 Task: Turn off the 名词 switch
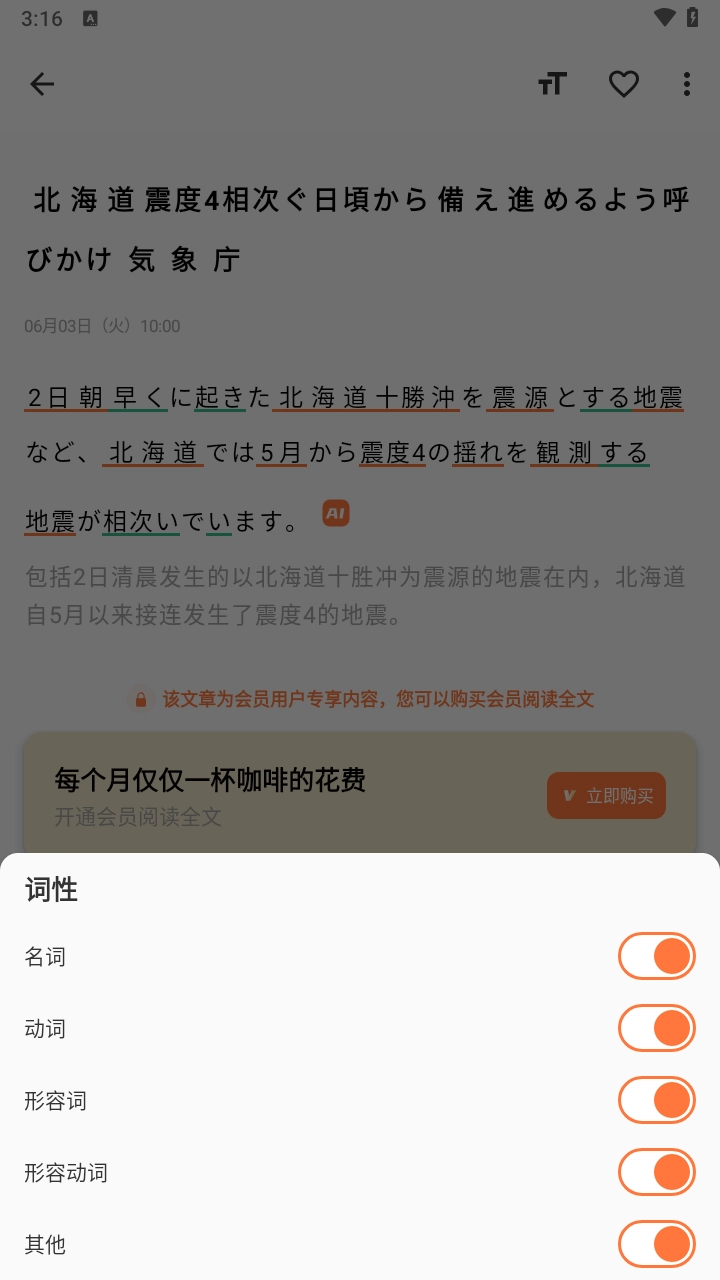click(656, 957)
